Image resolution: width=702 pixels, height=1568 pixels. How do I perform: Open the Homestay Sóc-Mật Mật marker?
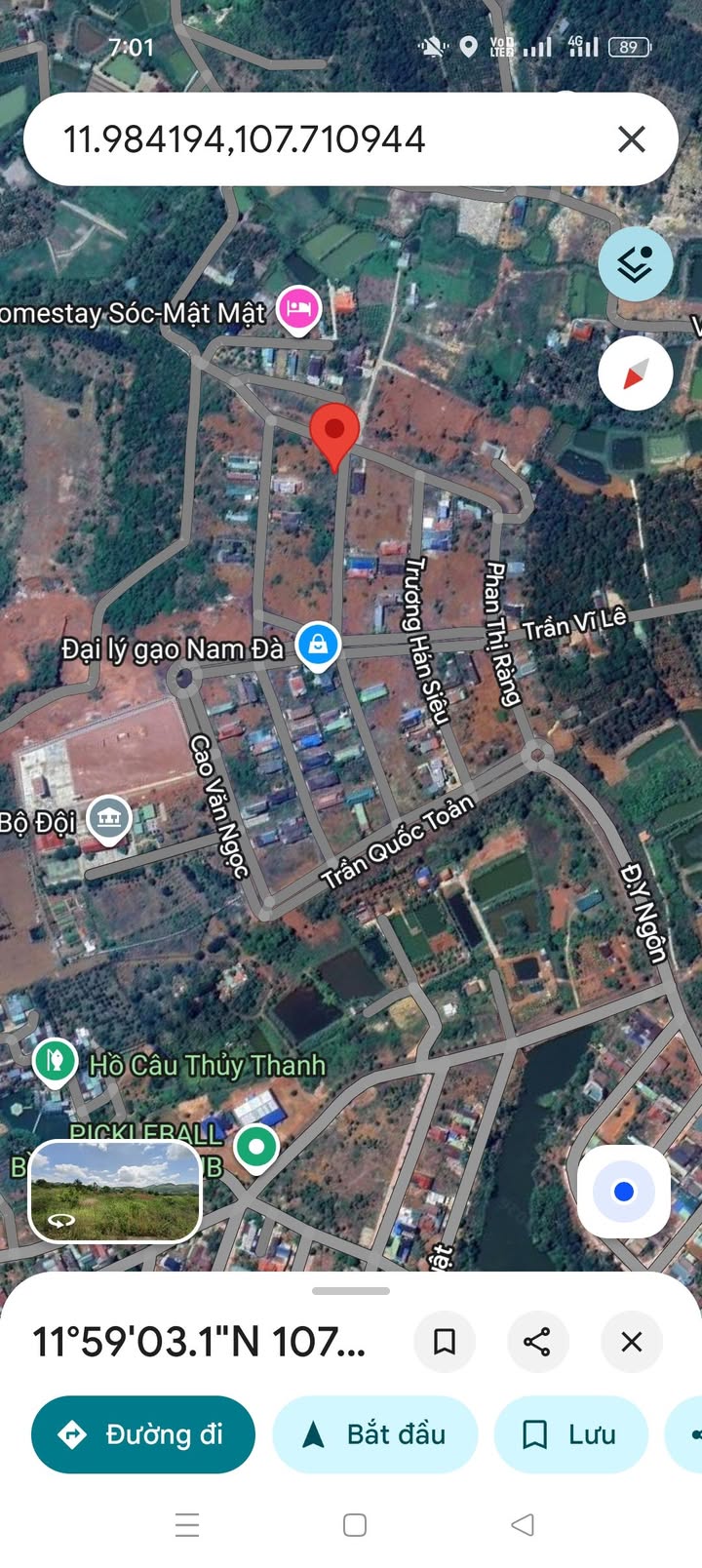[x=298, y=309]
